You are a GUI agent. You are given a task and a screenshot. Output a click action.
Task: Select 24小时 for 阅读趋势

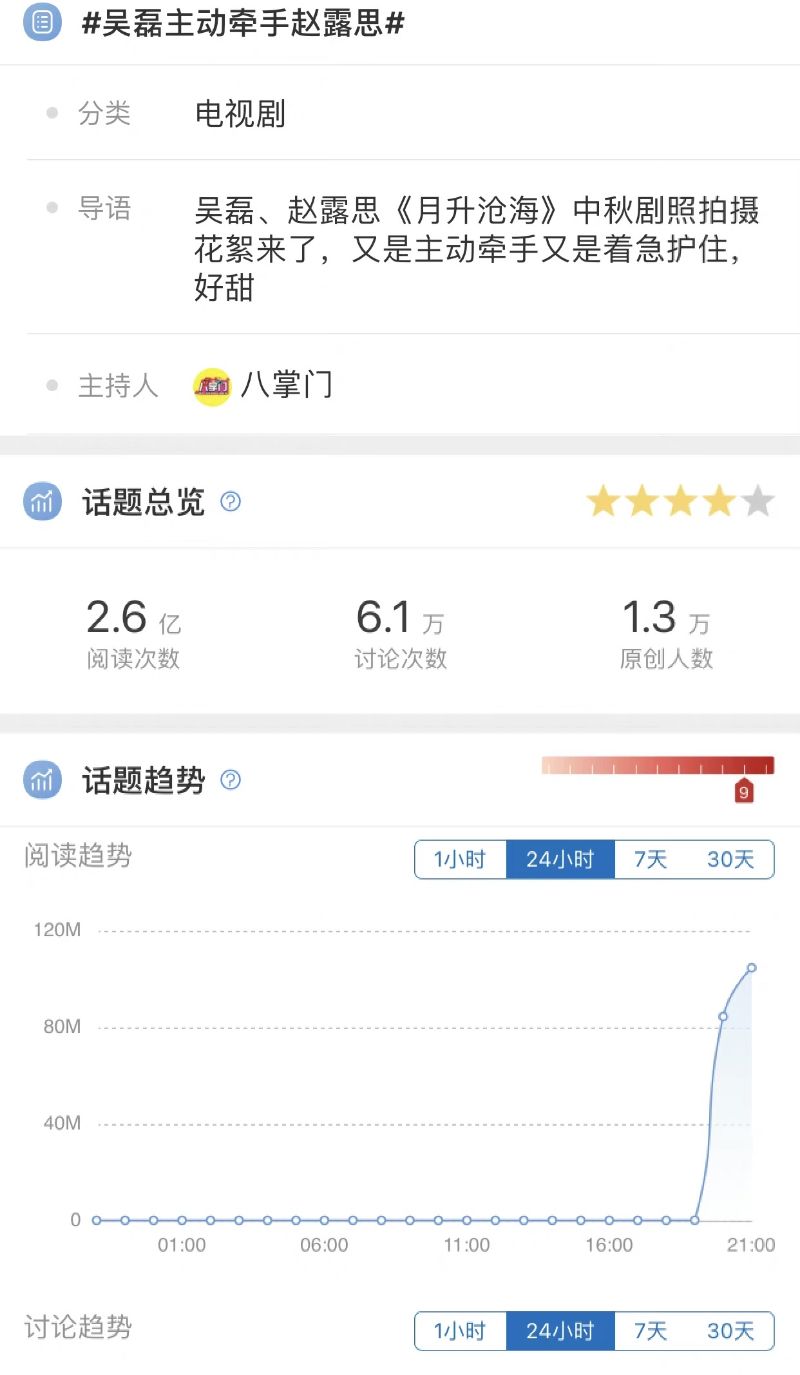tap(560, 859)
